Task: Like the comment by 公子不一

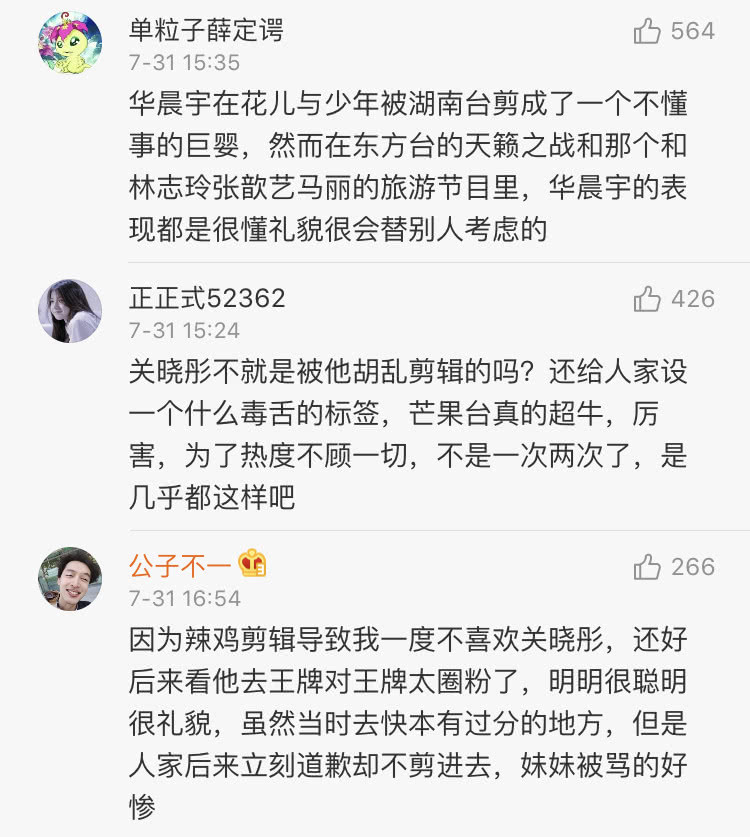Action: click(x=648, y=567)
